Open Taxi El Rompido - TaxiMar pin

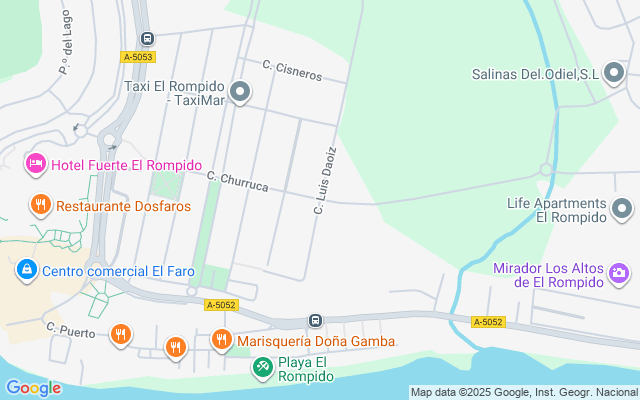(x=240, y=92)
